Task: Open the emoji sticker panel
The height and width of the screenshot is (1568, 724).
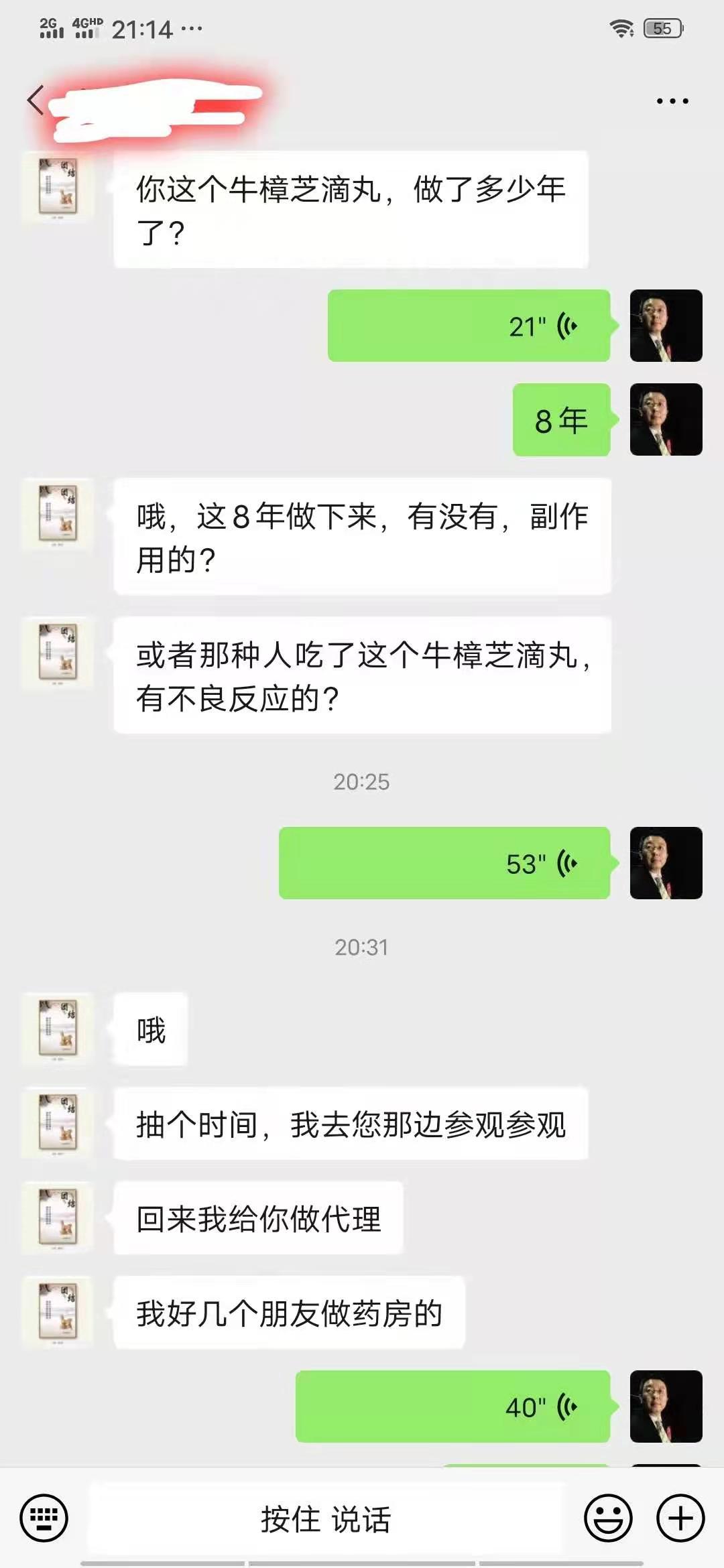Action: pyautogui.click(x=609, y=1518)
